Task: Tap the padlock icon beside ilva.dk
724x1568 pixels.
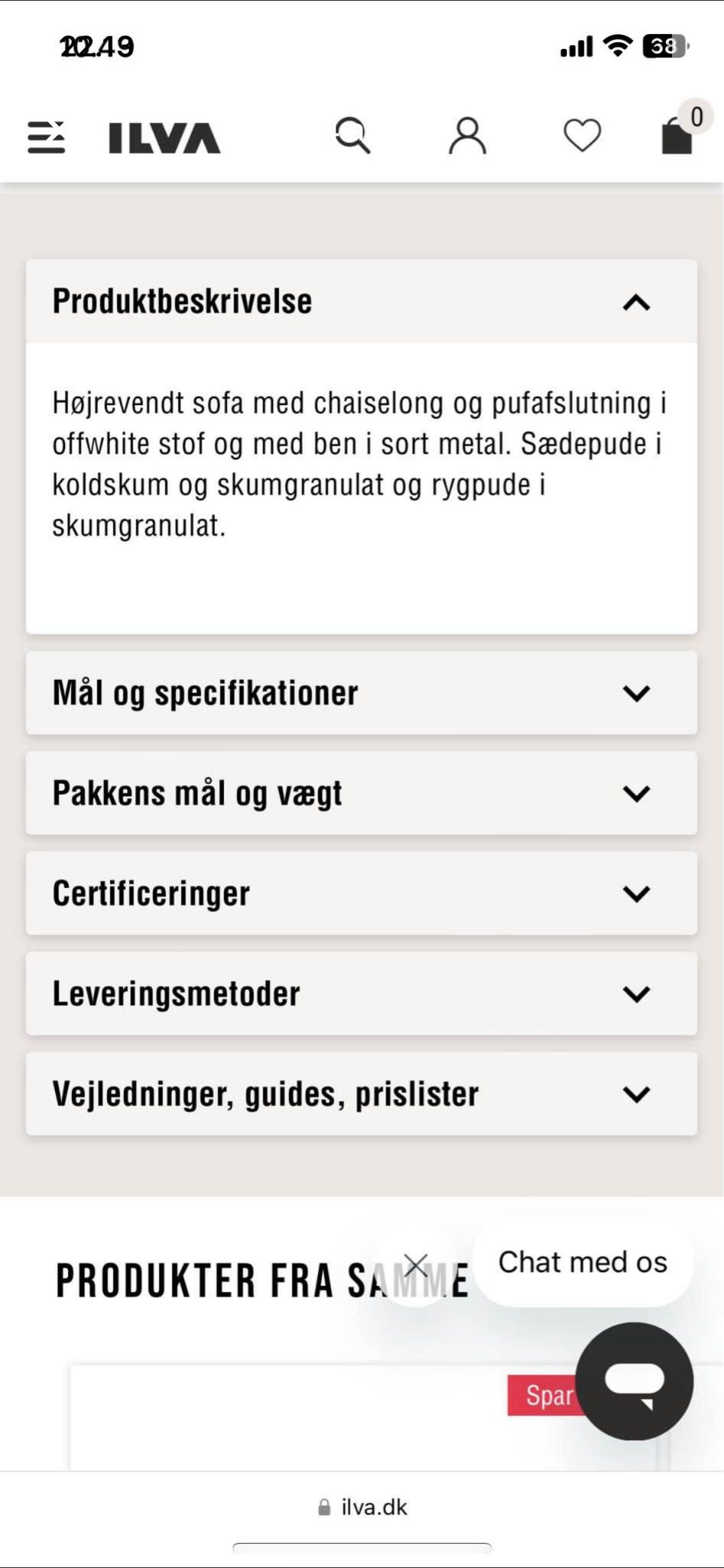Action: (x=323, y=1507)
